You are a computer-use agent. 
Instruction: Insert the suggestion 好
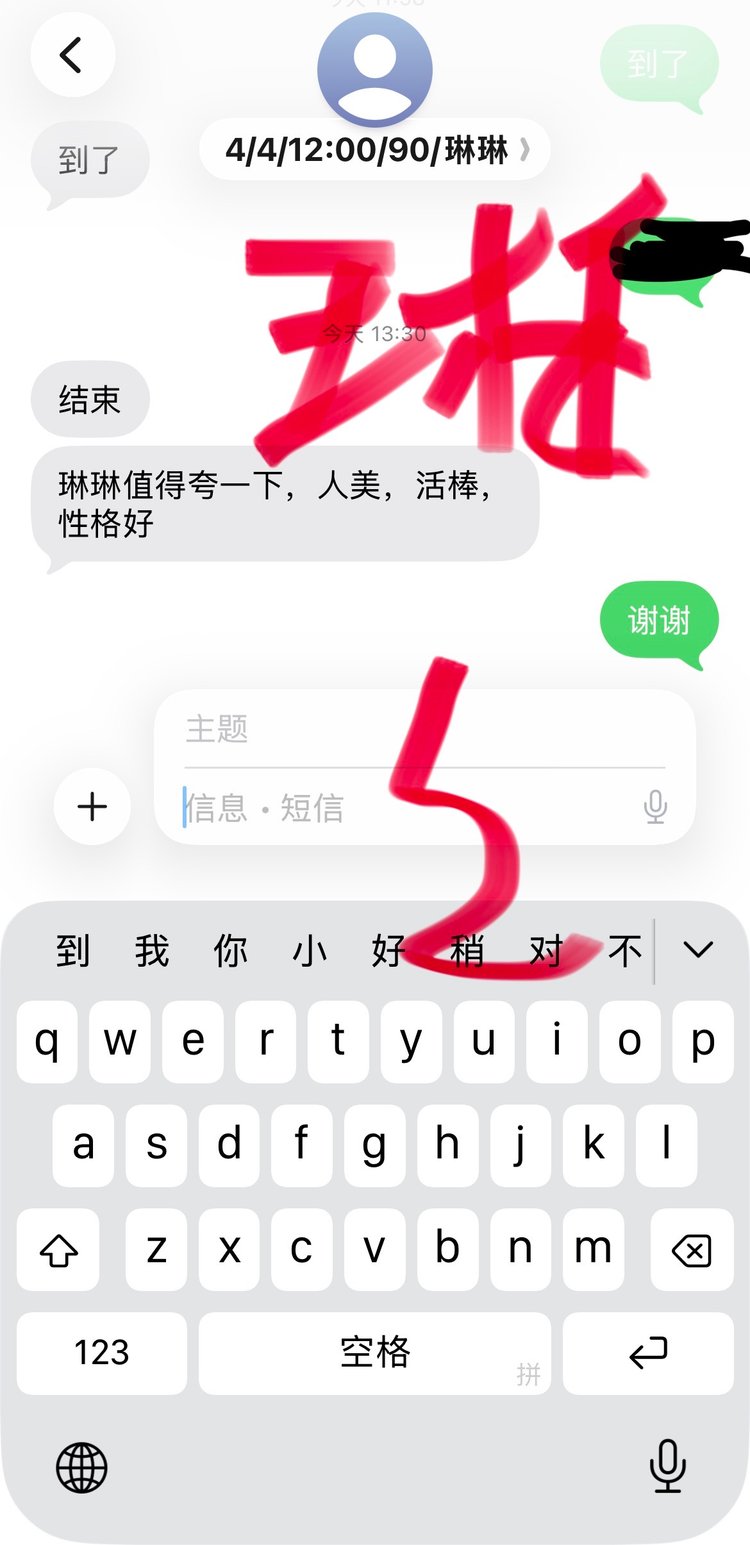[388, 950]
